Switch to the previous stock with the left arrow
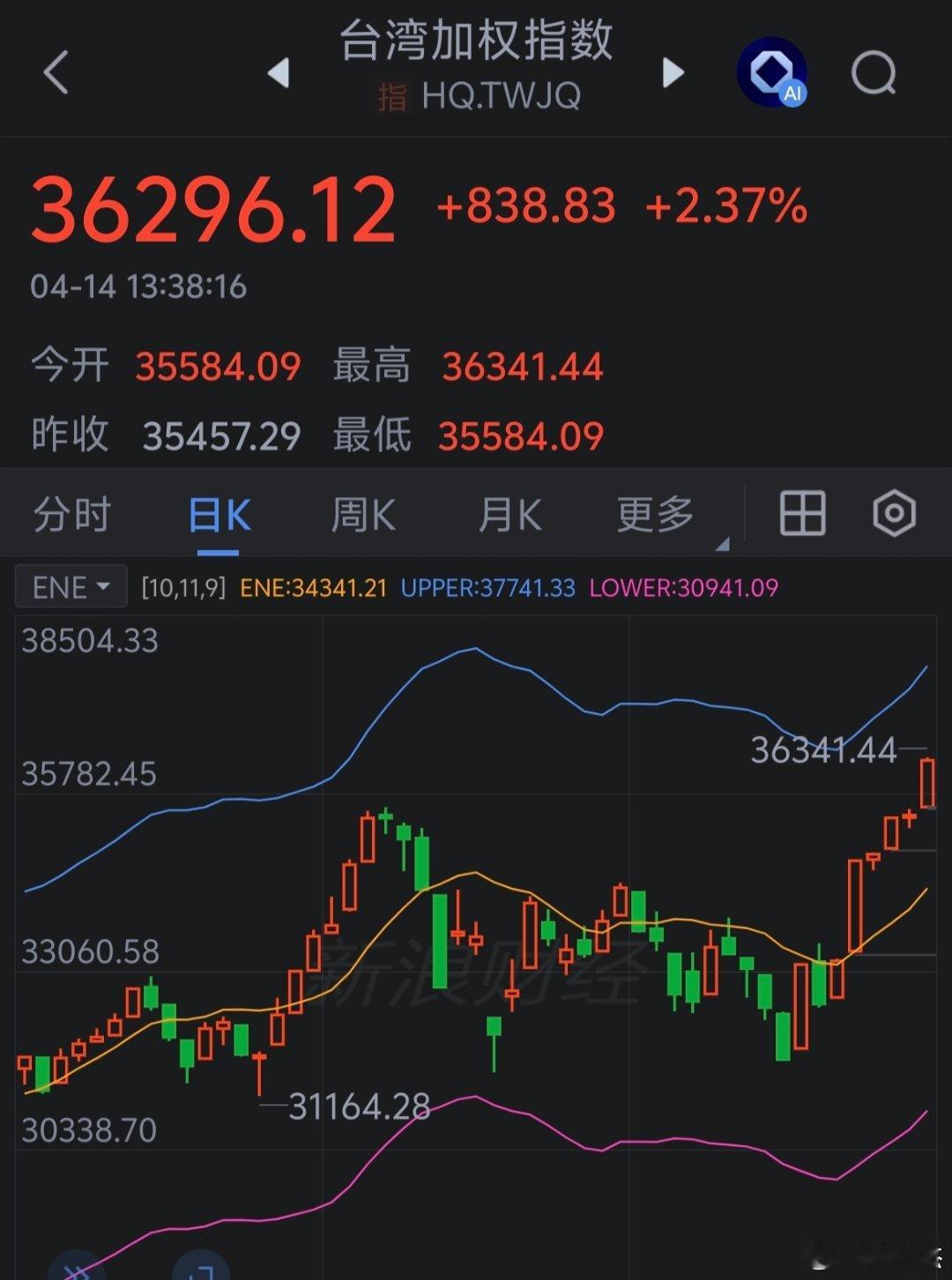Viewport: 952px width, 1280px height. [280, 76]
